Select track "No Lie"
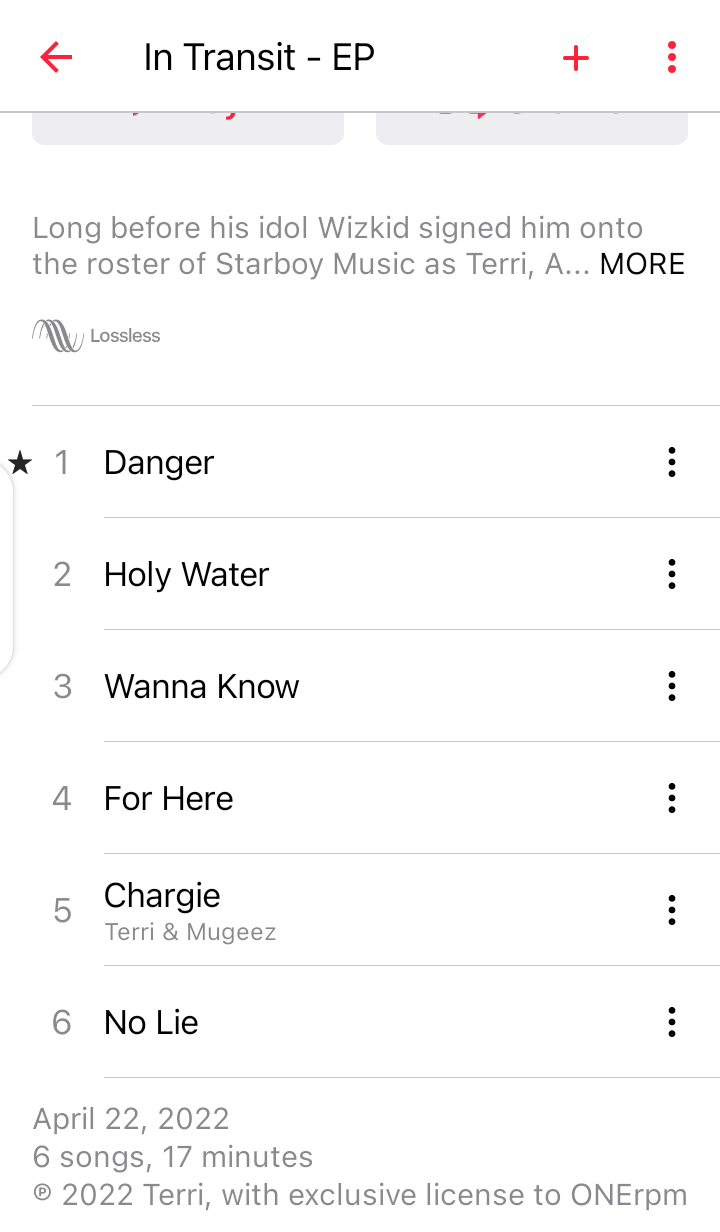 click(150, 1022)
